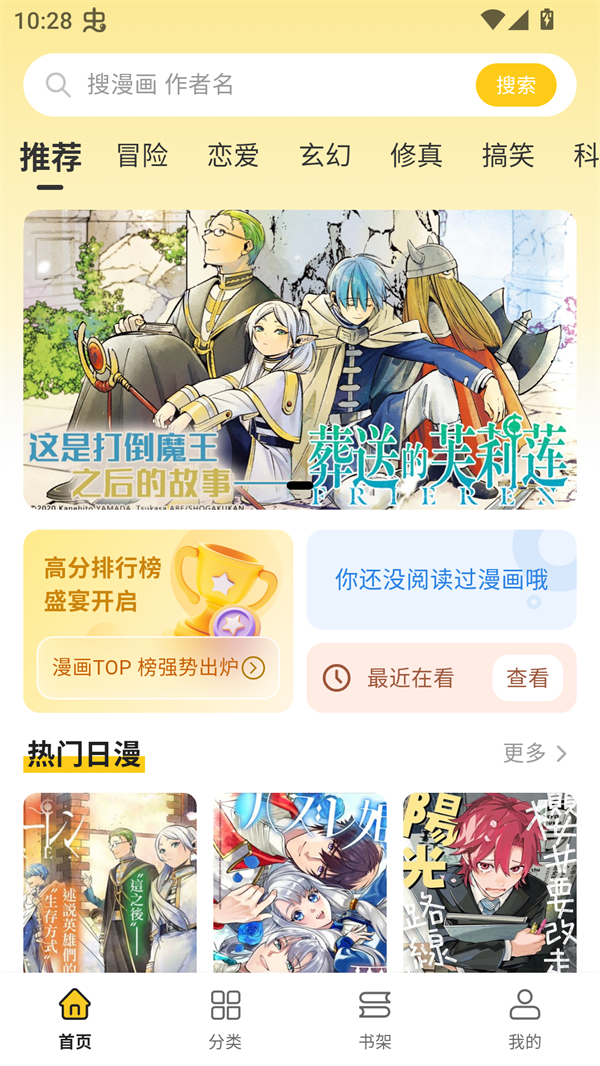Open the 葬送的芙莉莲 featured banner
Screen dimensions: 600x1066
300,360
